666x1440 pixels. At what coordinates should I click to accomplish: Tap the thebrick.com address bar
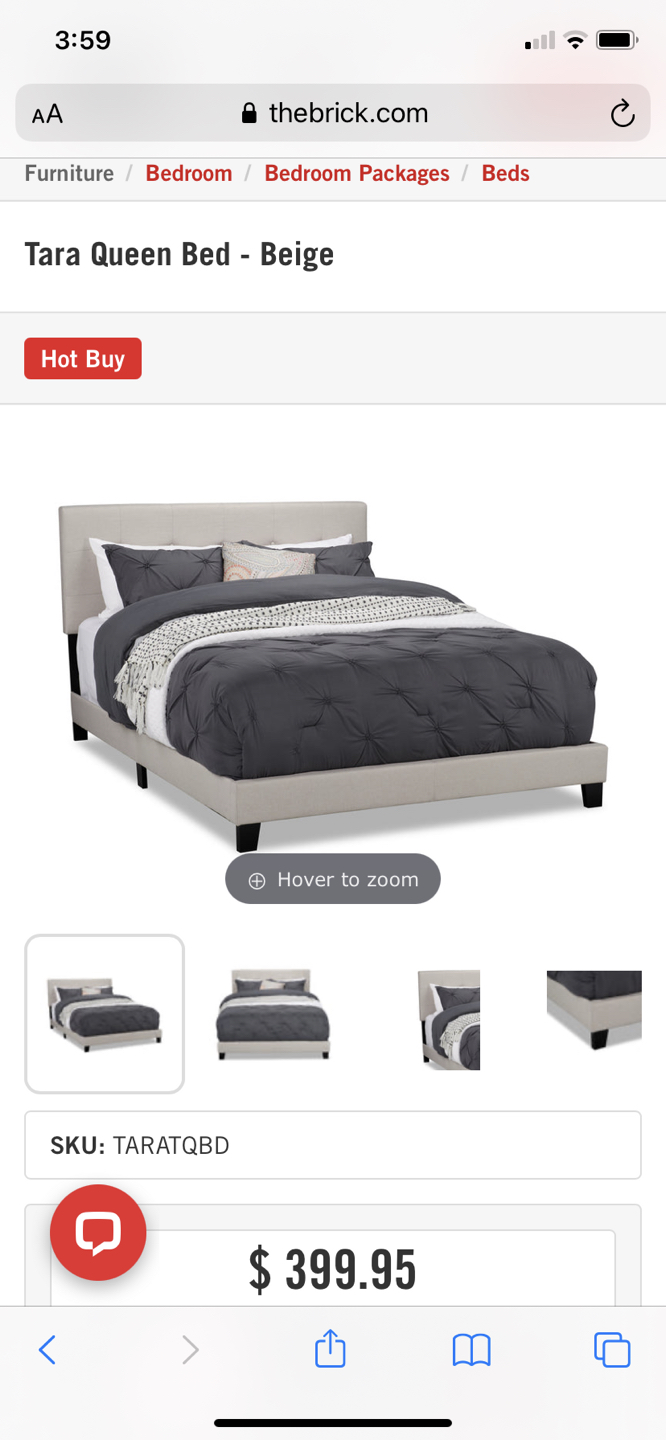[335, 113]
